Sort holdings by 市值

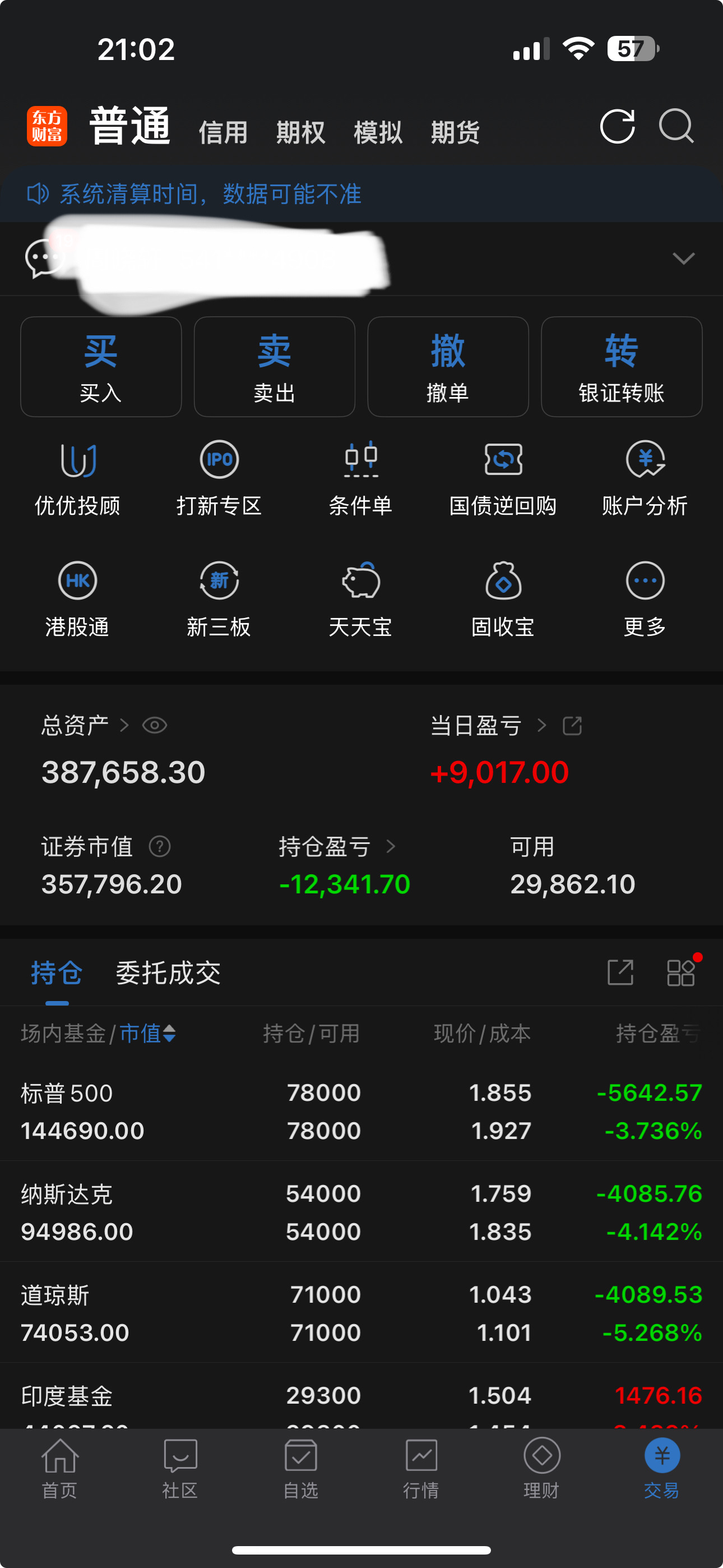coord(148,1033)
